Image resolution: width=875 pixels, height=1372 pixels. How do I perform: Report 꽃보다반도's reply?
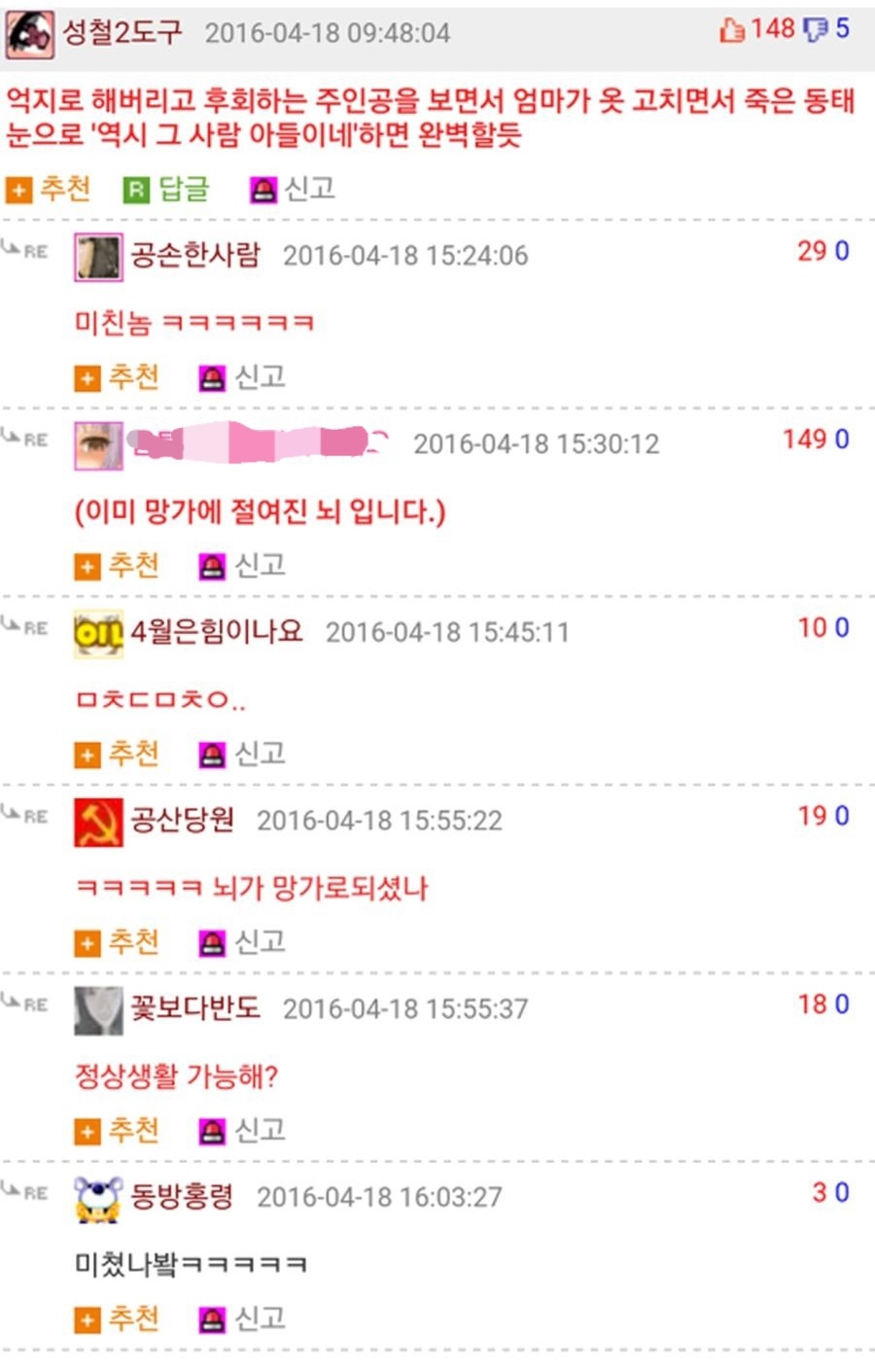pos(241,1130)
